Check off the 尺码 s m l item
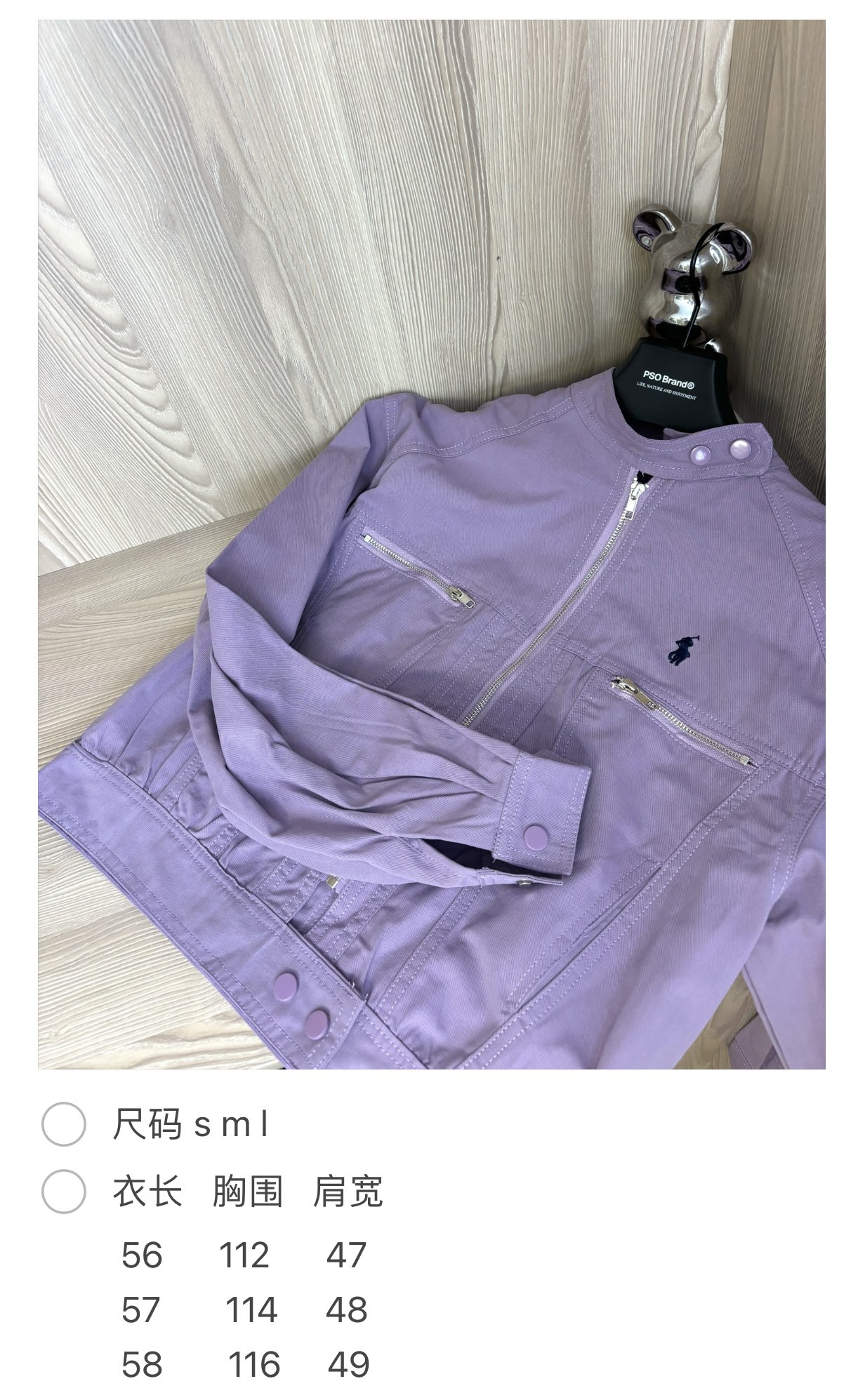The height and width of the screenshot is (1400, 865). click(63, 1125)
